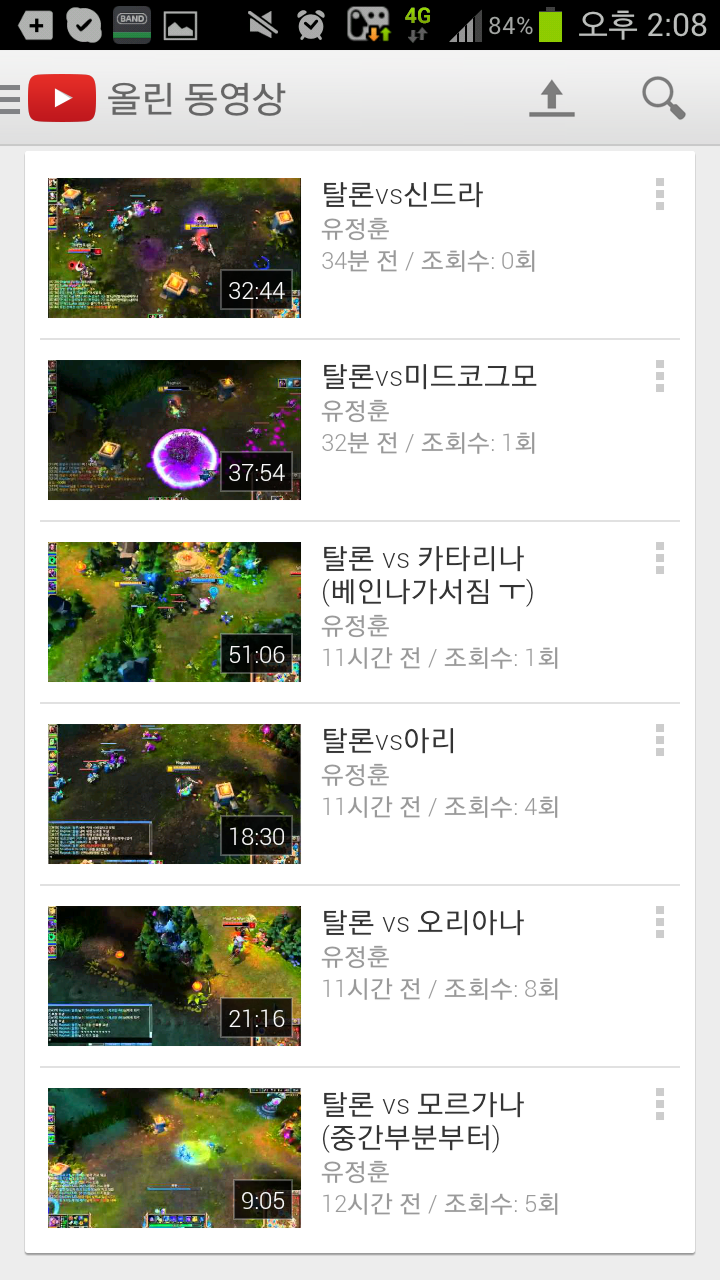Open overflow menu for 탈론vs신드라
The width and height of the screenshot is (720, 1280).
pyautogui.click(x=659, y=194)
